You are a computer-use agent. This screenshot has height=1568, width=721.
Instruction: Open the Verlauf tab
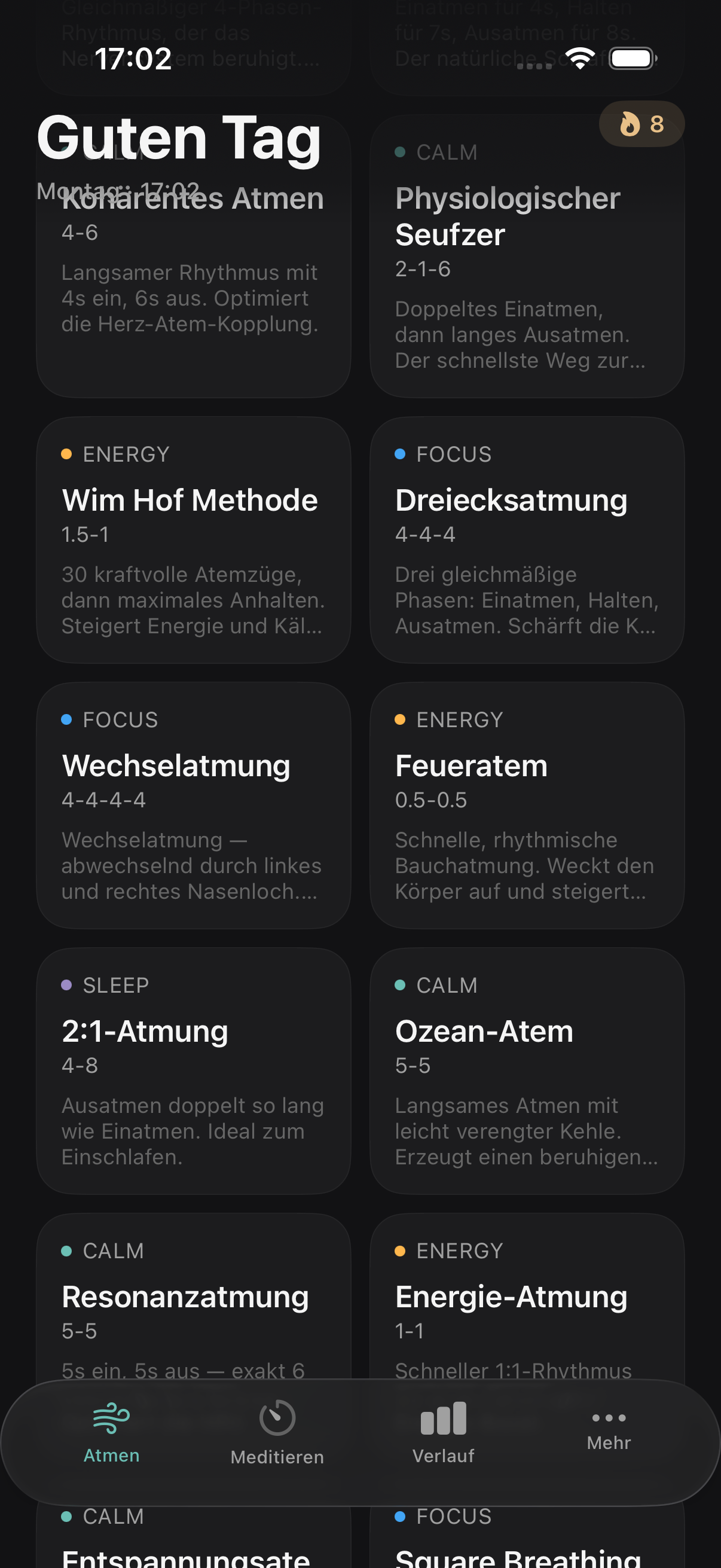point(444,1433)
